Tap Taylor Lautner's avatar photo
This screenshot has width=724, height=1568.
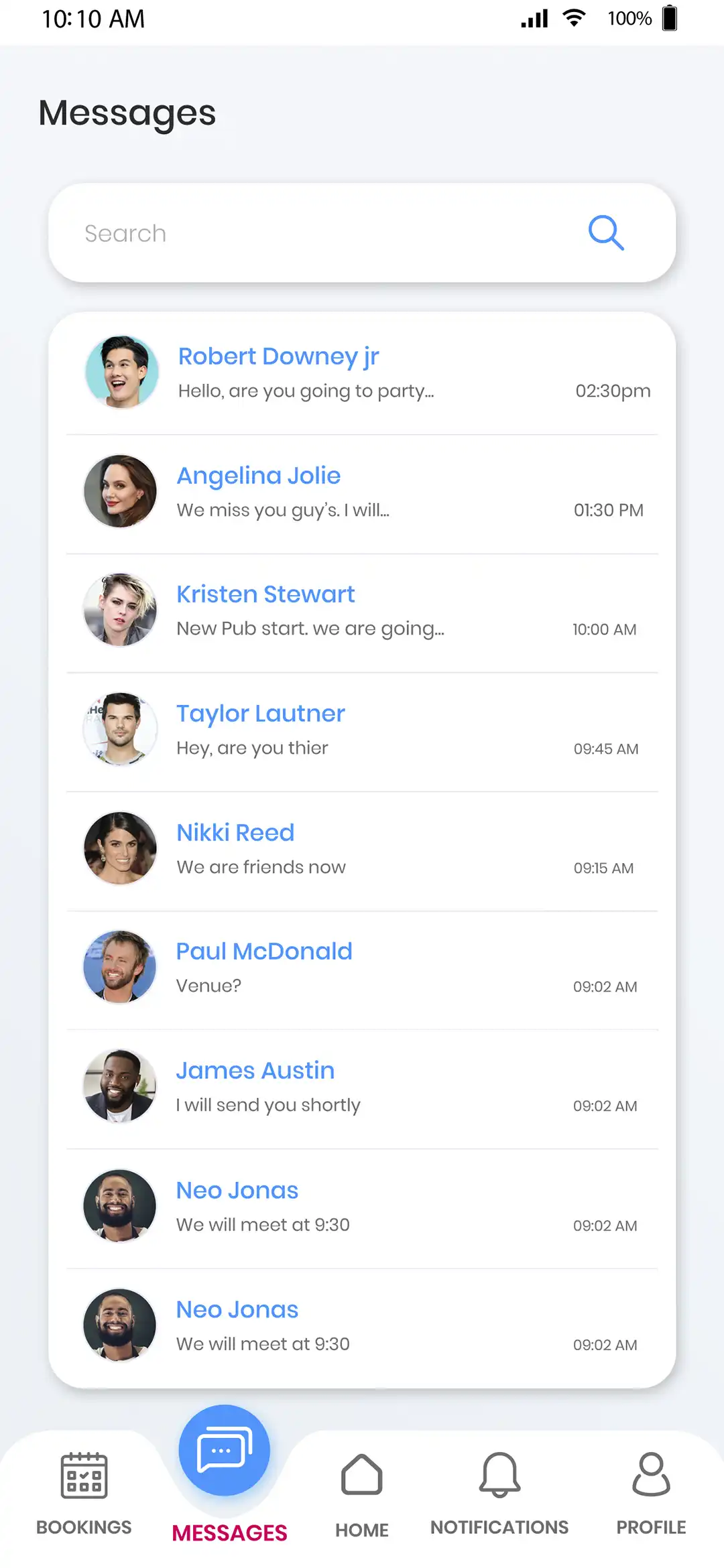(x=119, y=728)
